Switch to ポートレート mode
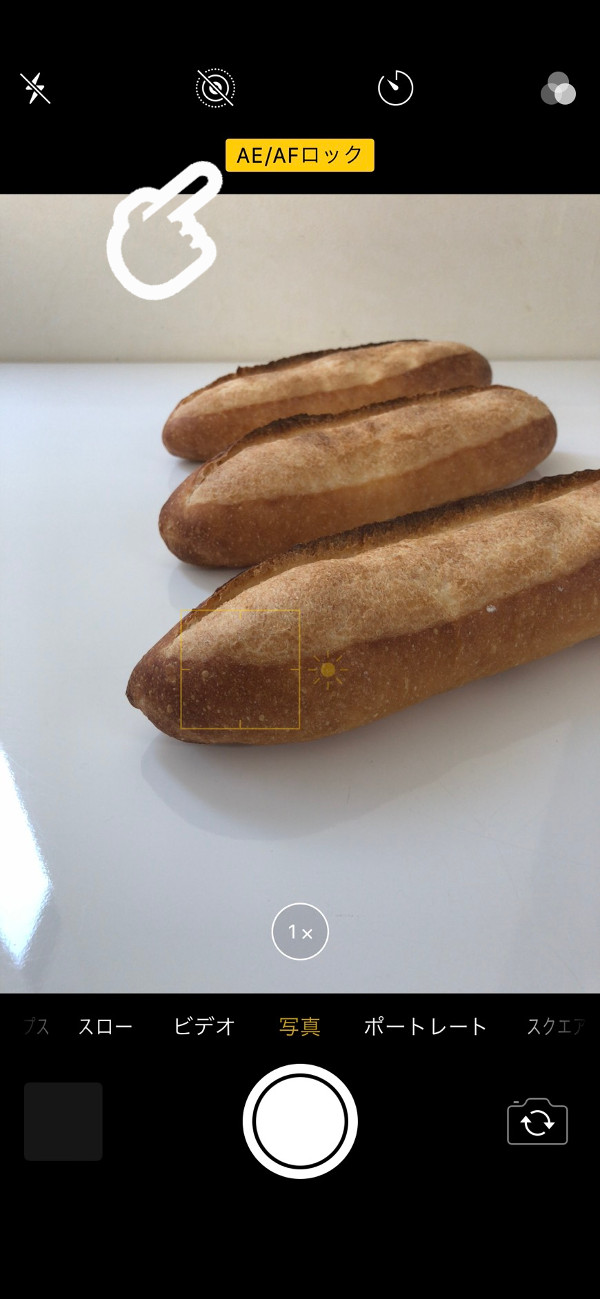Screen dimensions: 600x1299 (x=425, y=1026)
